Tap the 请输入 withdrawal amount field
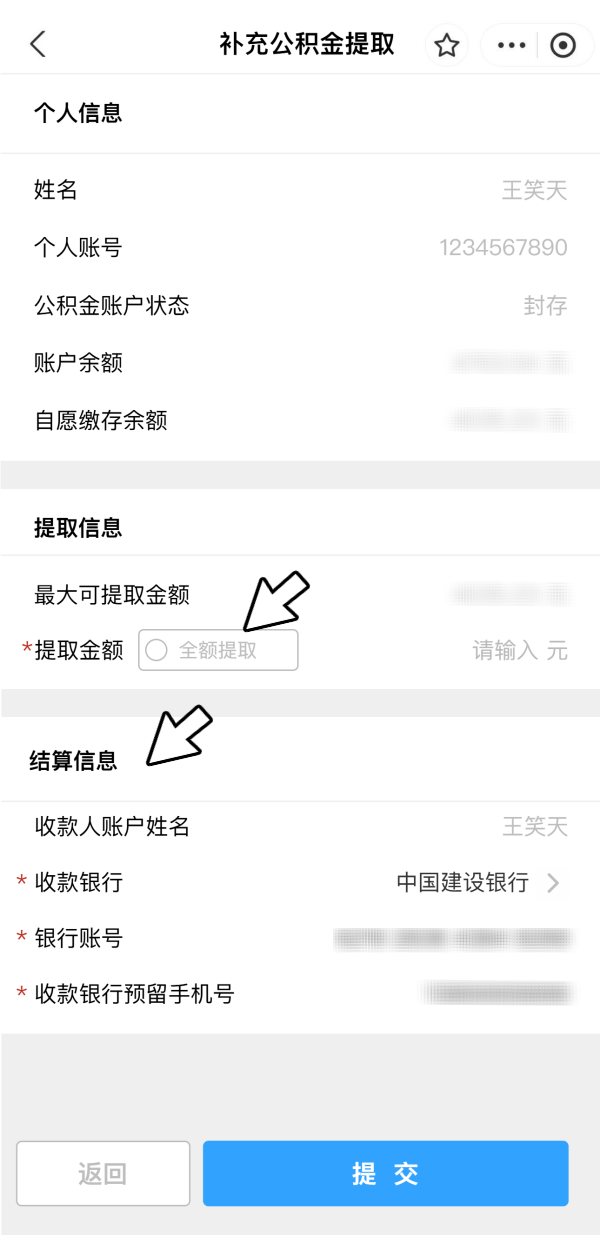The height and width of the screenshot is (1235, 600). pos(505,651)
